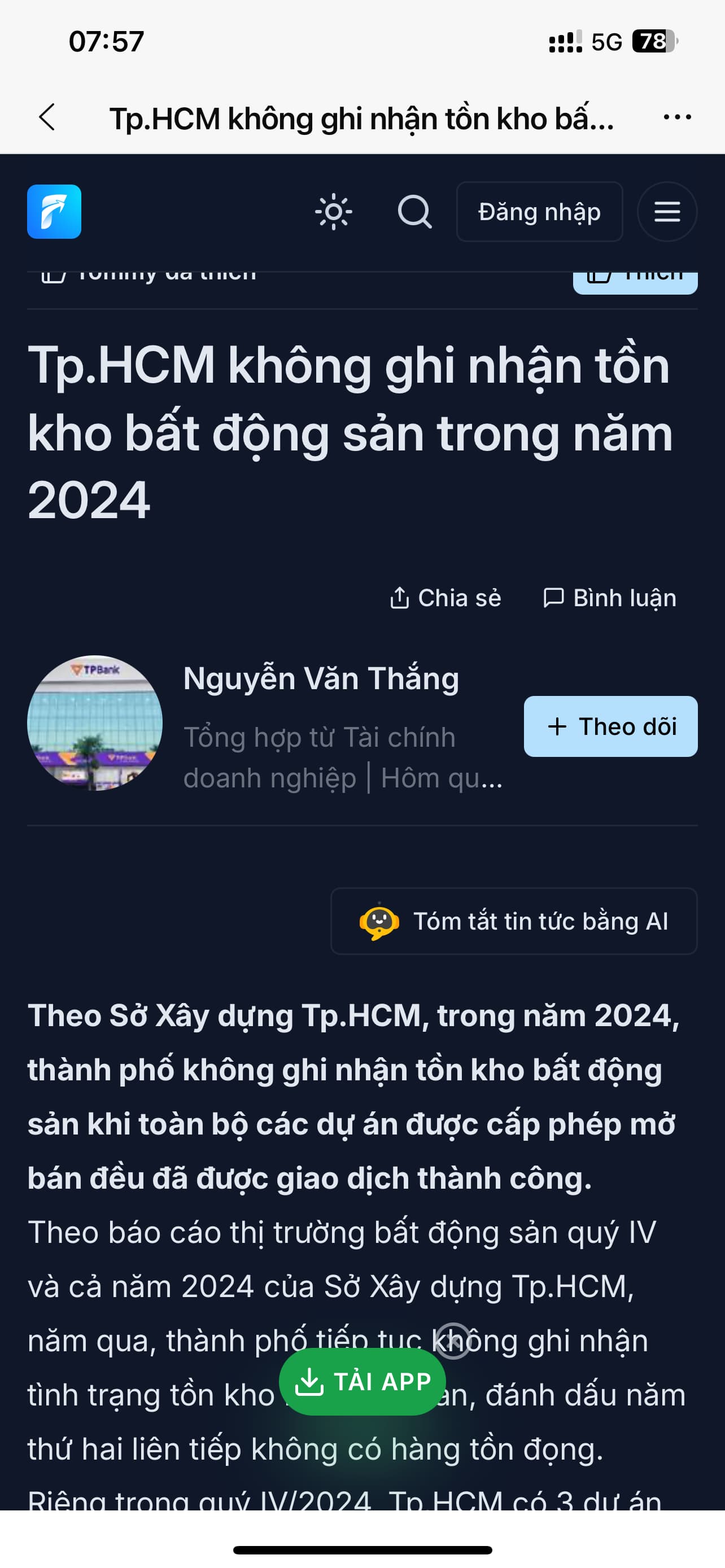
Task: Open Nguyễn Văn Thắng's profile
Action: pos(321,678)
